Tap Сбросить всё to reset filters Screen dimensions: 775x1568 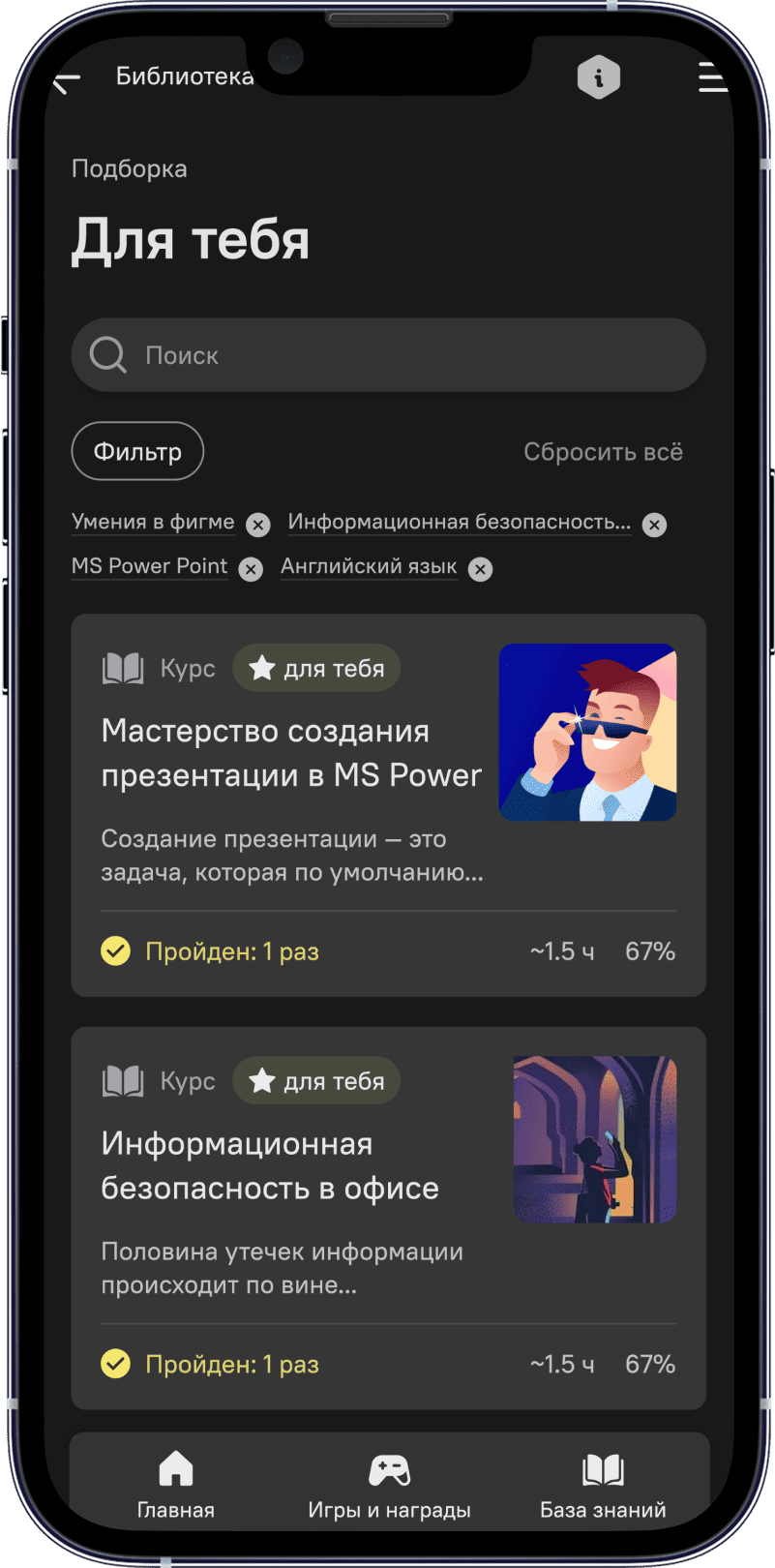point(603,452)
